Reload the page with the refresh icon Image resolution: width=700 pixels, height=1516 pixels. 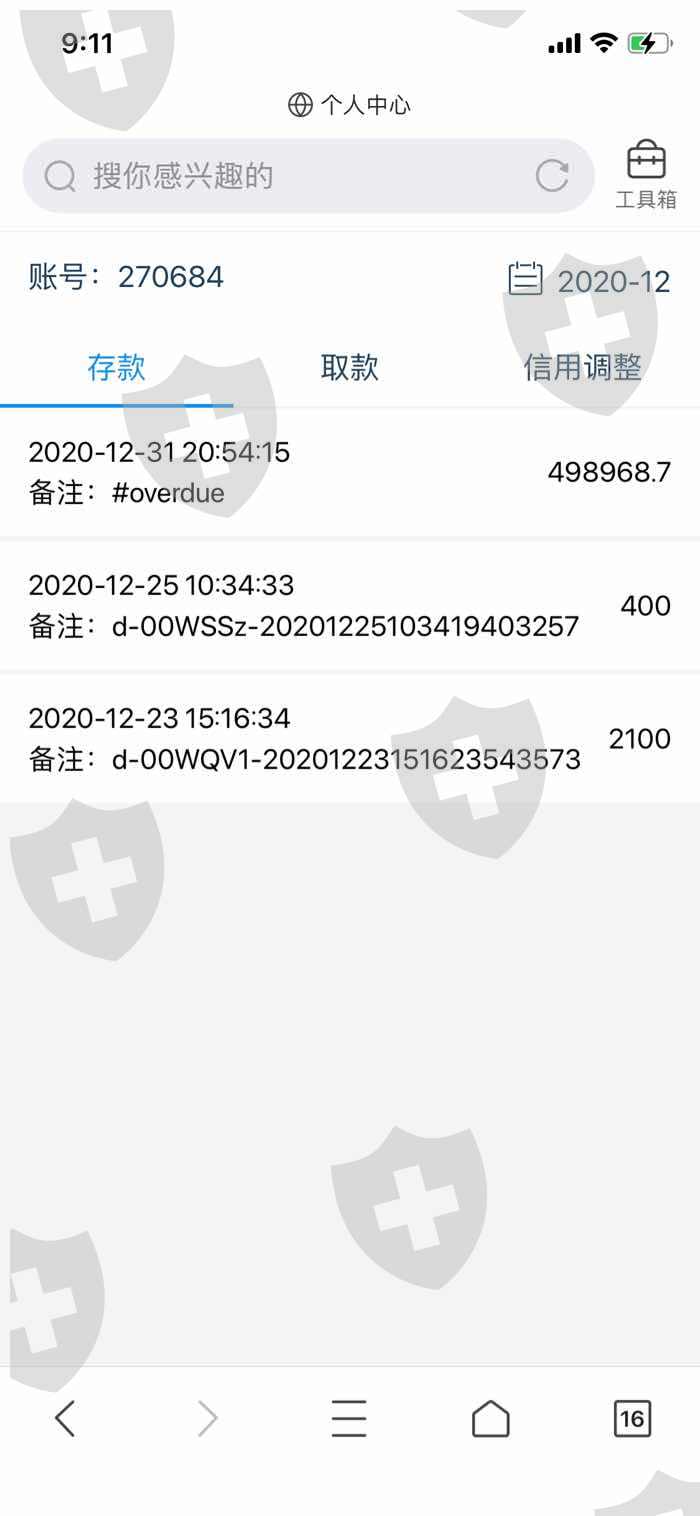(x=552, y=177)
